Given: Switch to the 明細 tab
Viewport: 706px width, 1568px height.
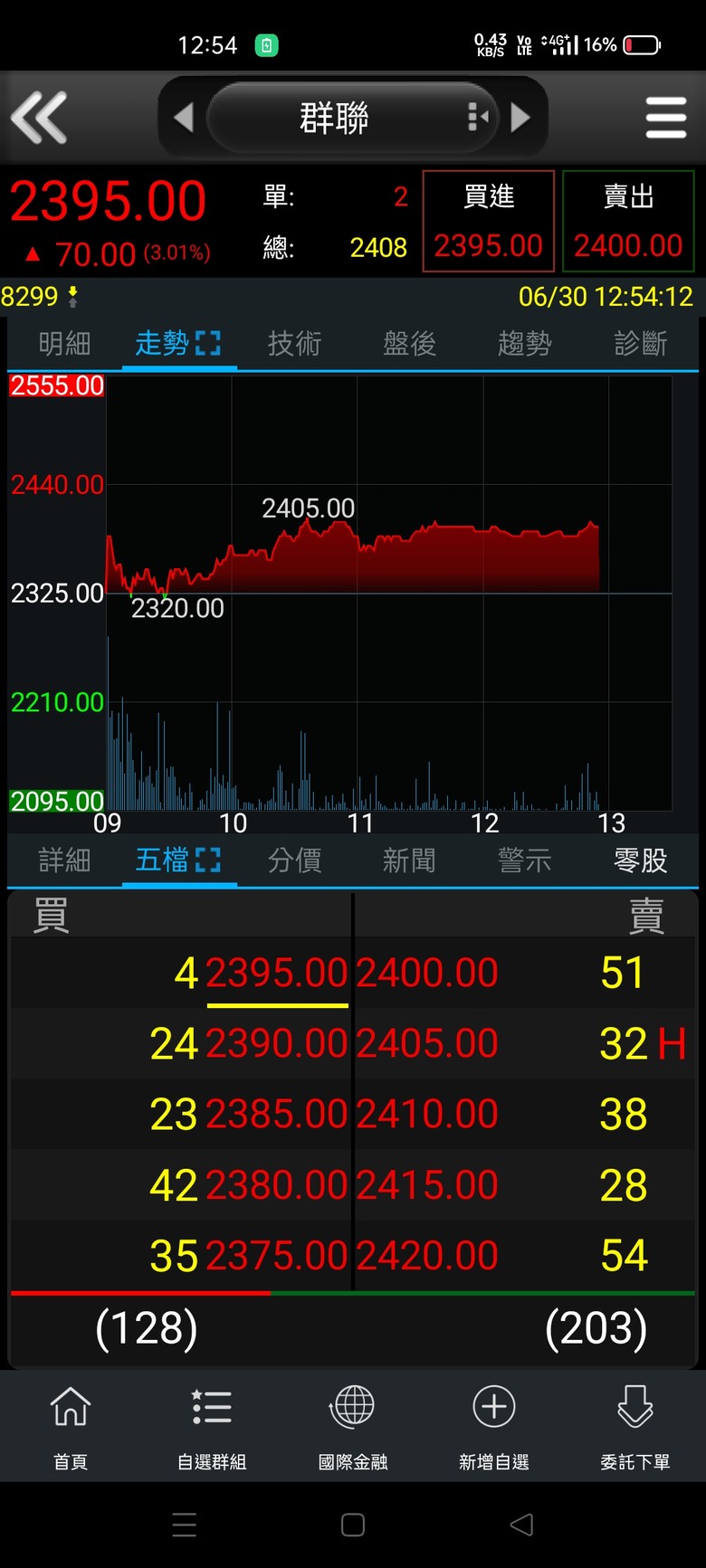Looking at the screenshot, I should pos(65,343).
